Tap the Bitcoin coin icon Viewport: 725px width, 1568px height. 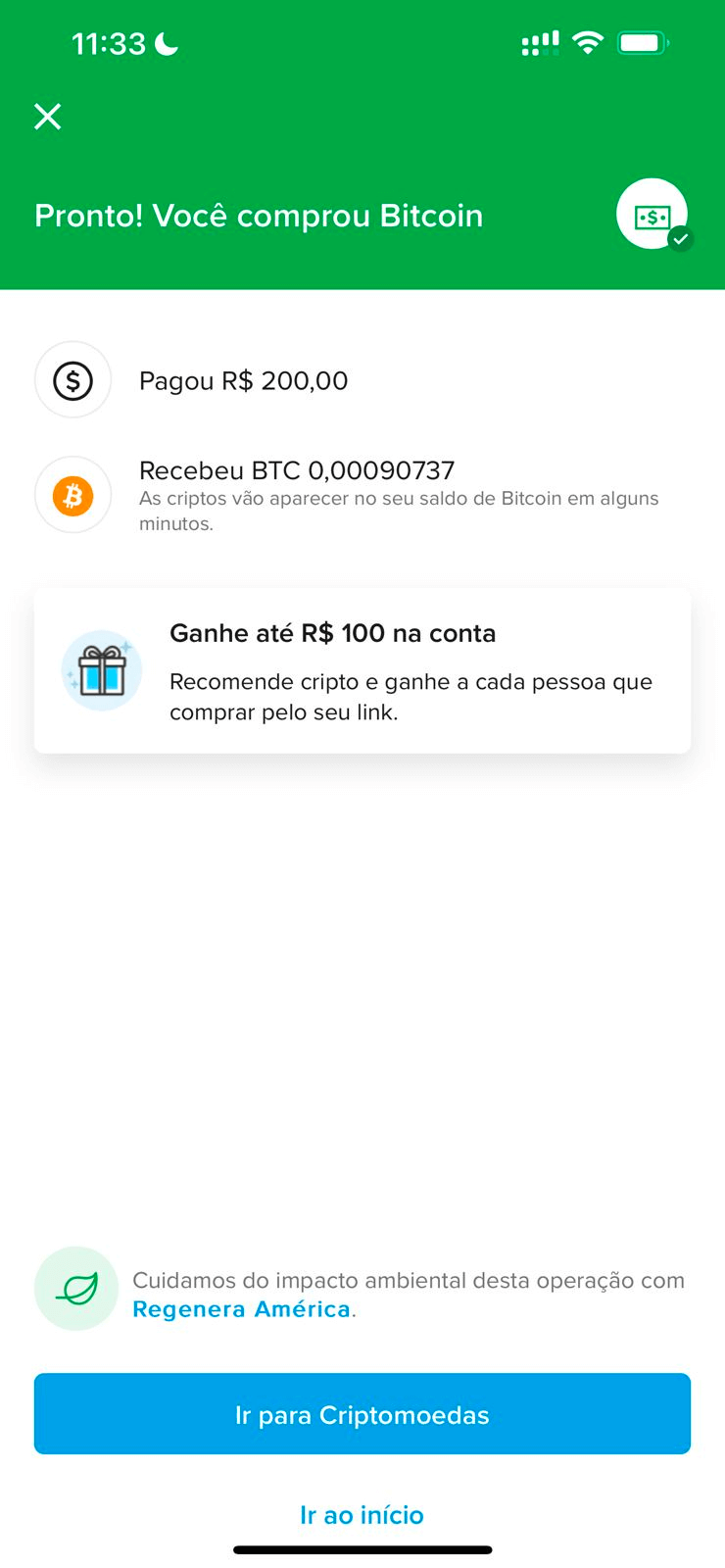[72, 495]
